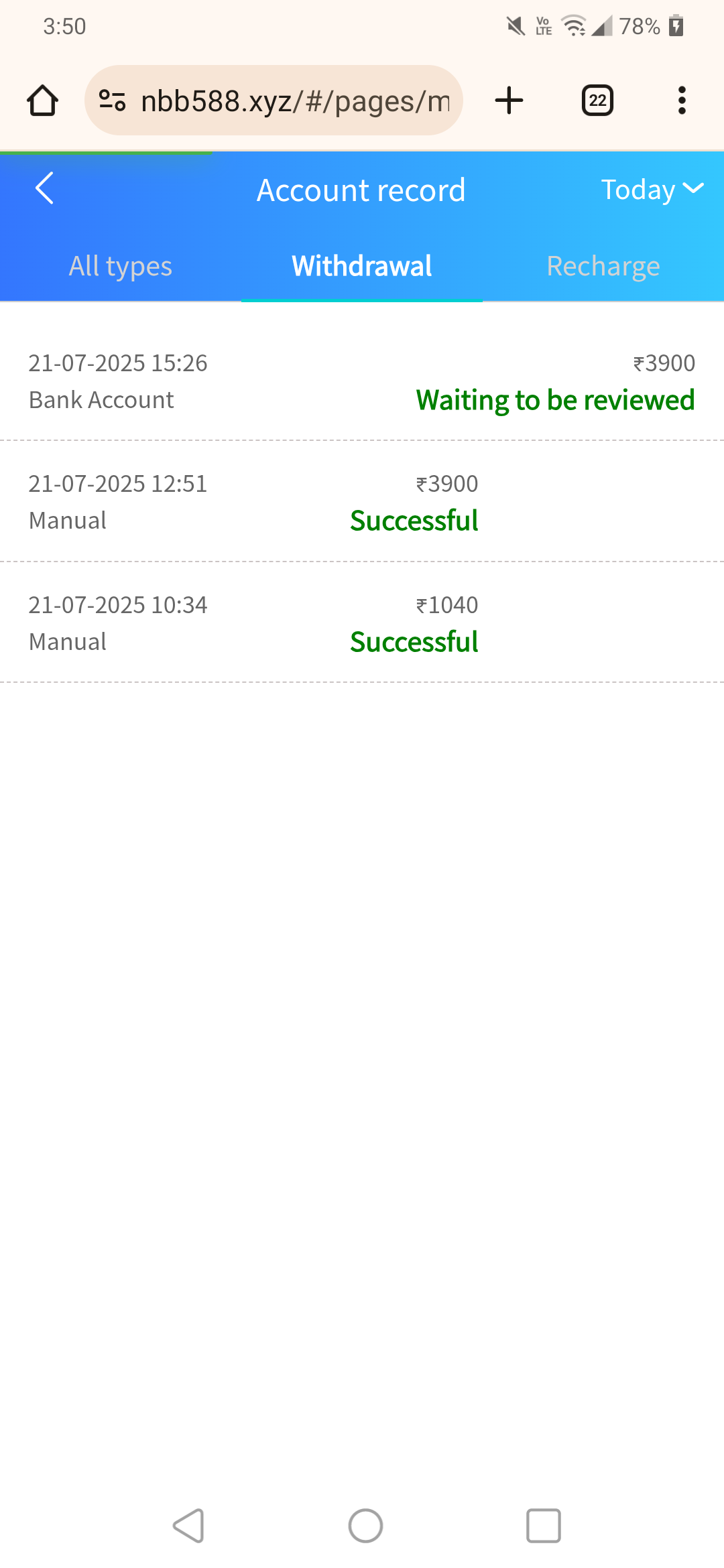Switch to the Recharge tab

(603, 266)
